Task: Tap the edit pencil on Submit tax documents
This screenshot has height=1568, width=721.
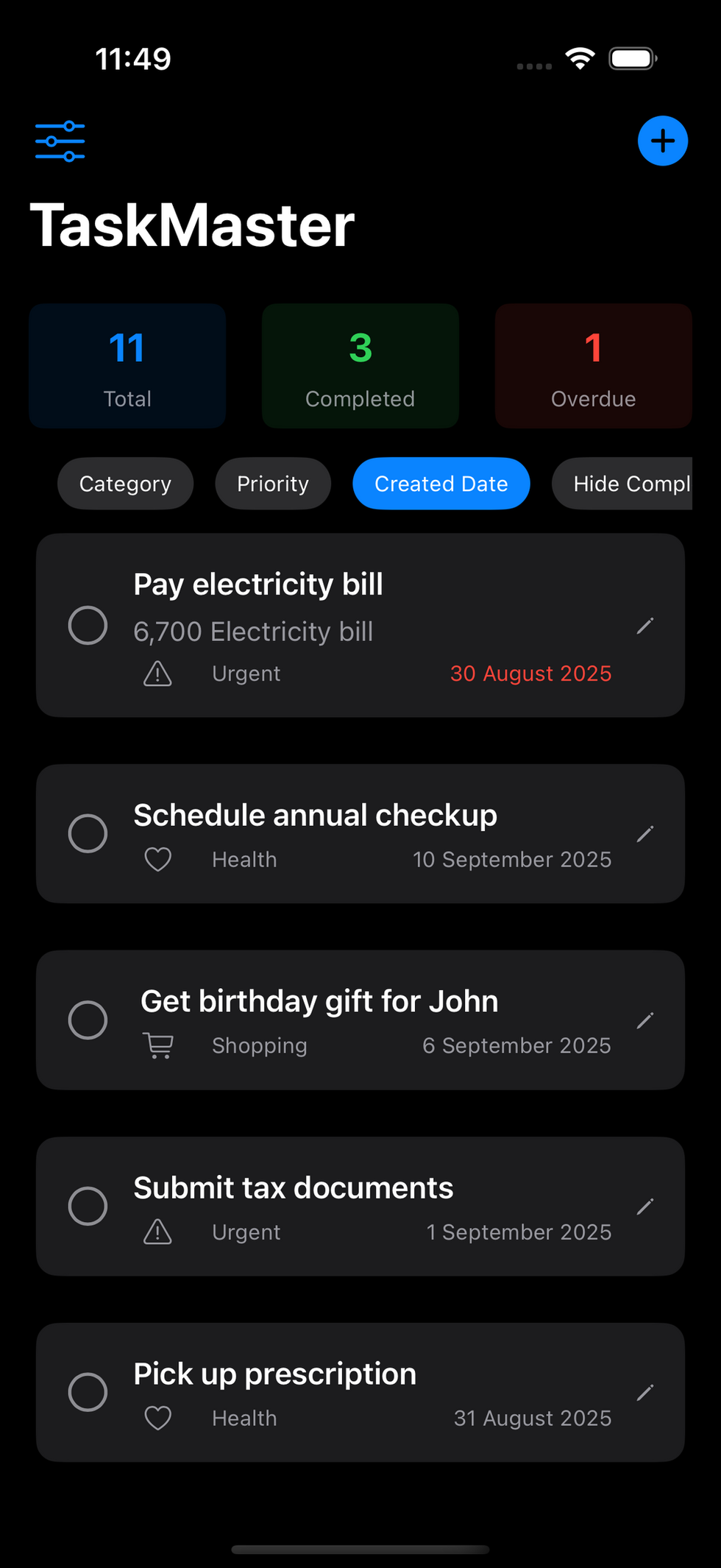Action: [x=644, y=1205]
